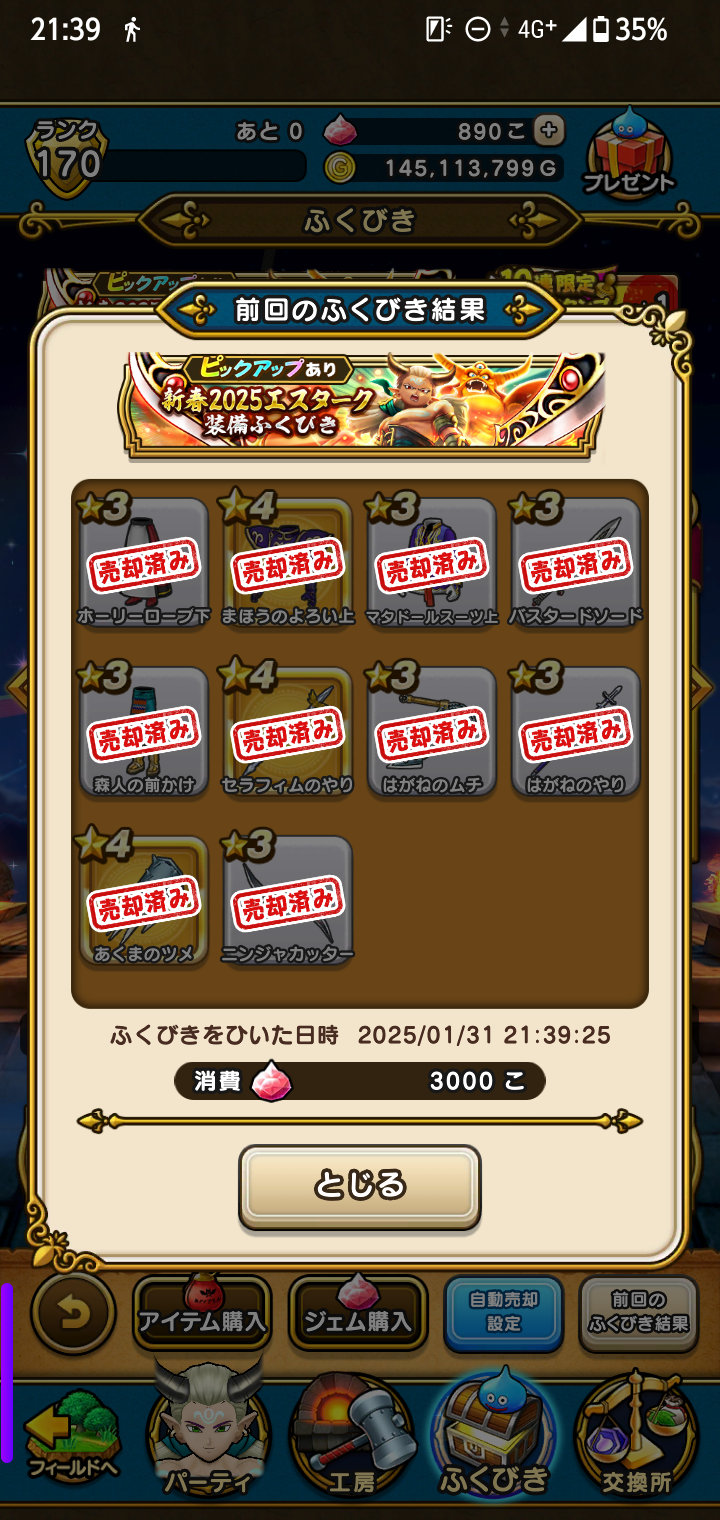This screenshot has height=1520, width=720.
Task: Go back with the return arrow button
Action: click(73, 1313)
